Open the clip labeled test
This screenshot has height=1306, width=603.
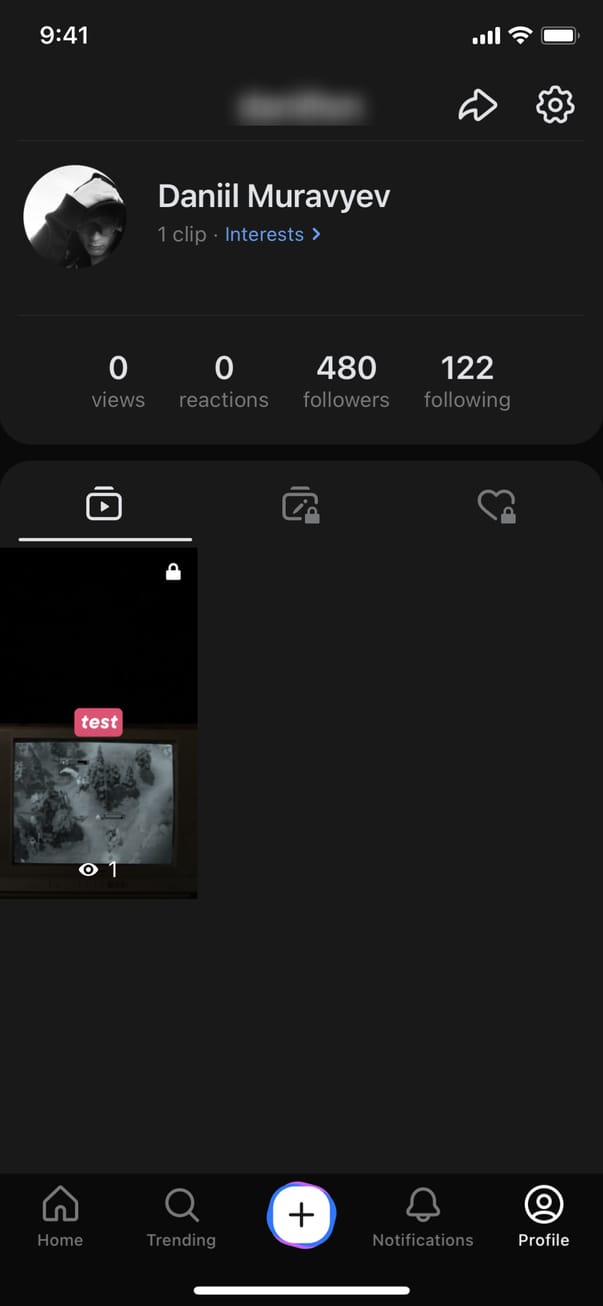point(98,722)
